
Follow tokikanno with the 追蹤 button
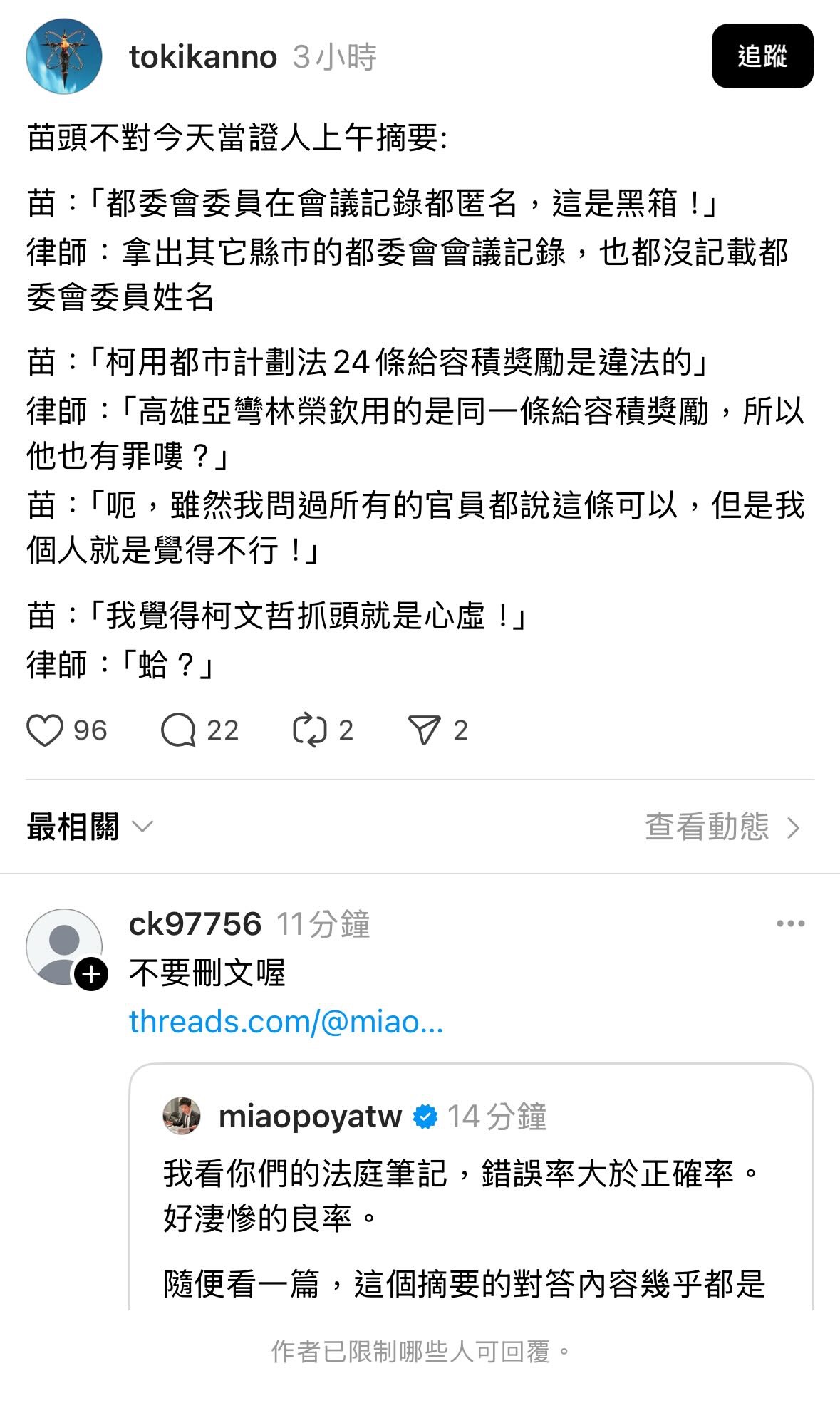coord(762,56)
